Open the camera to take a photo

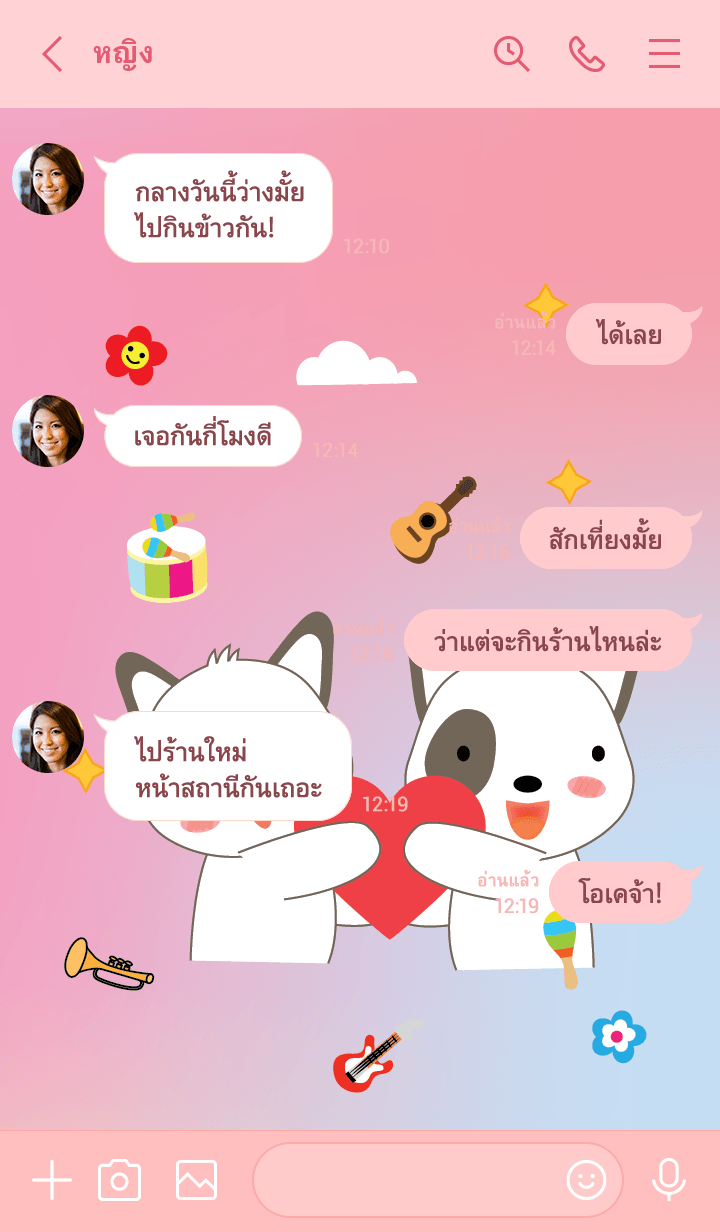click(119, 1180)
